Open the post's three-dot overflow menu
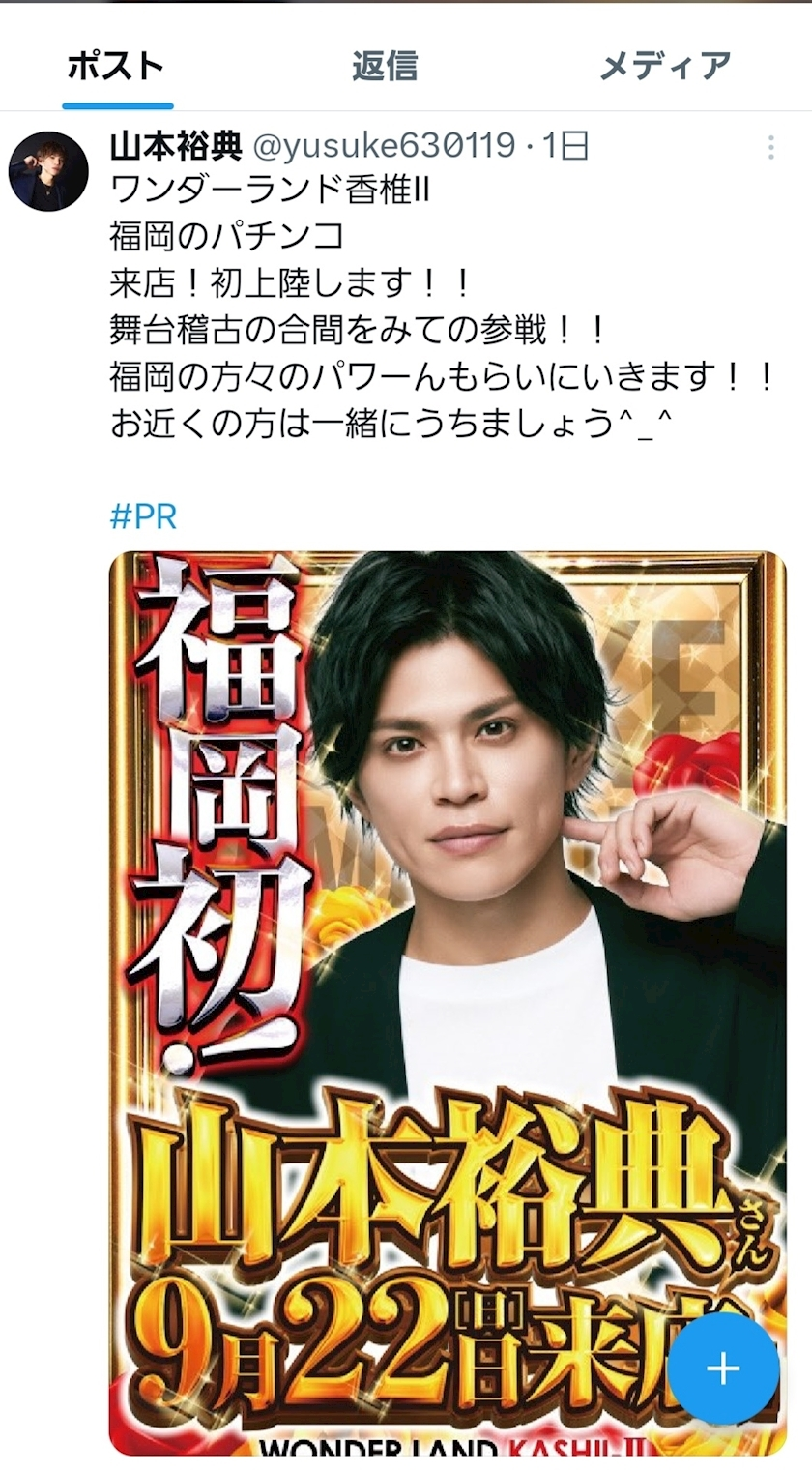 pos(770,148)
